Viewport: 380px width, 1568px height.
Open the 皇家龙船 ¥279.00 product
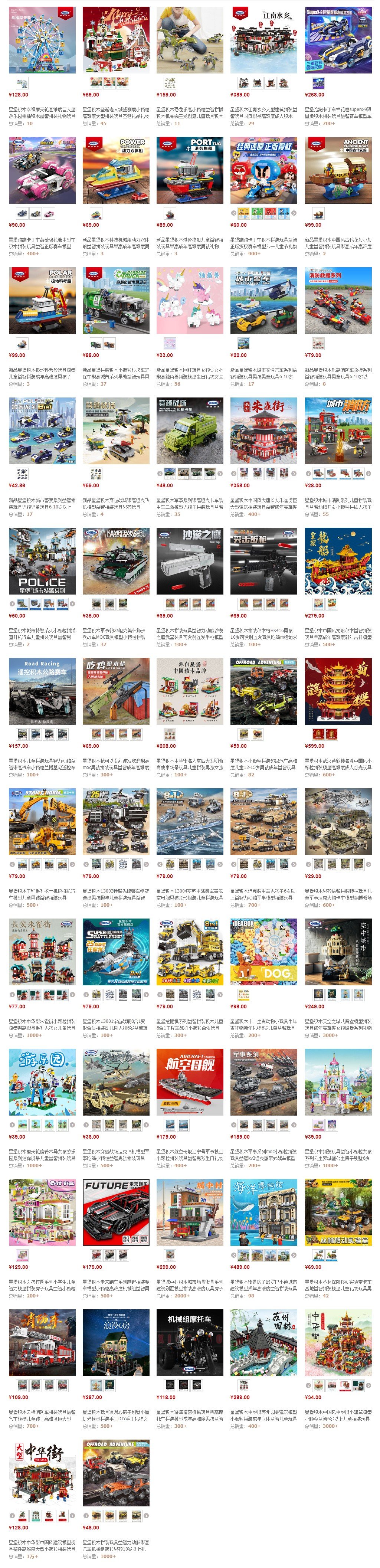tap(338, 561)
